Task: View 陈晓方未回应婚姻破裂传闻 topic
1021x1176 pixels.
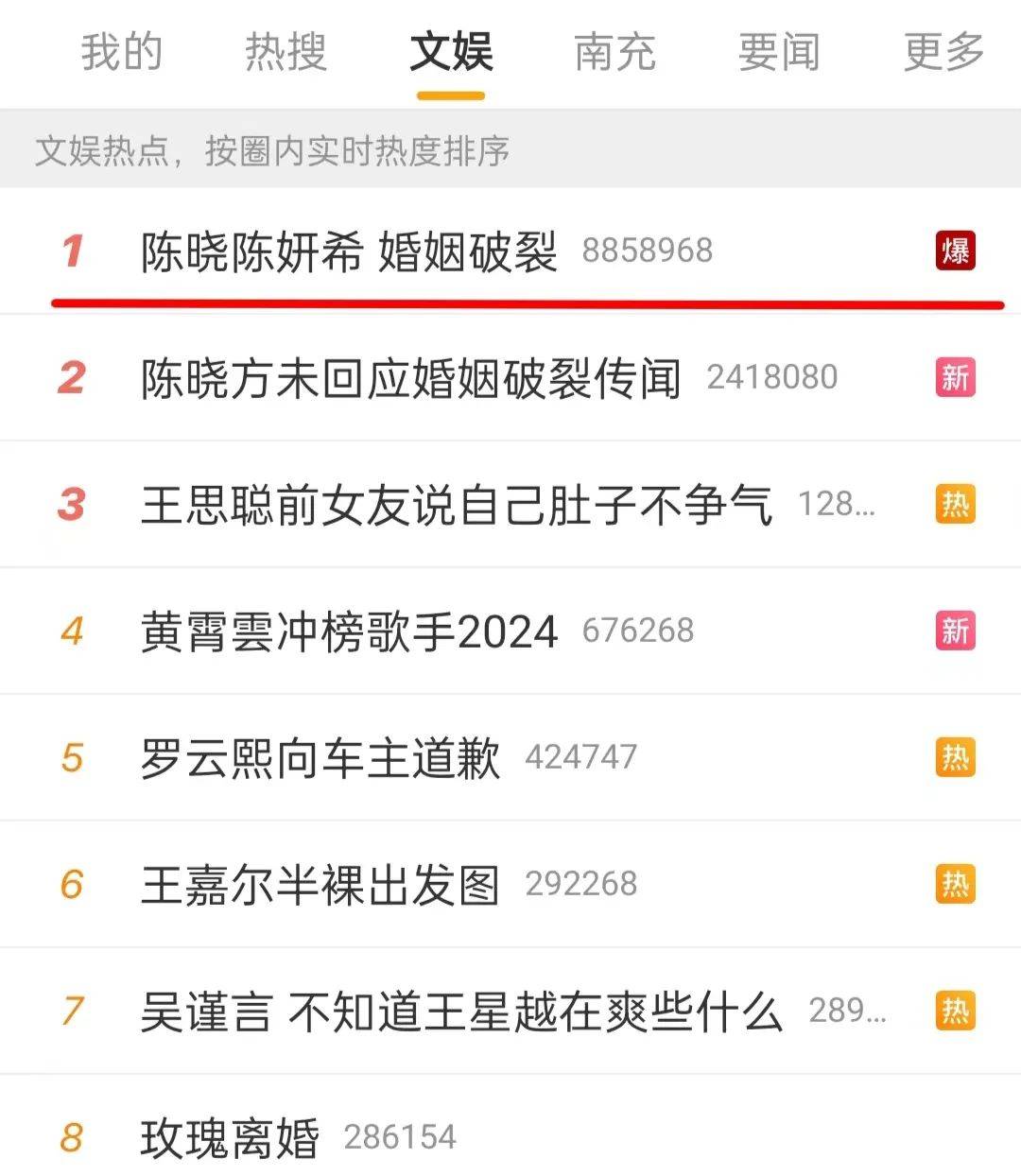Action: coord(411,378)
